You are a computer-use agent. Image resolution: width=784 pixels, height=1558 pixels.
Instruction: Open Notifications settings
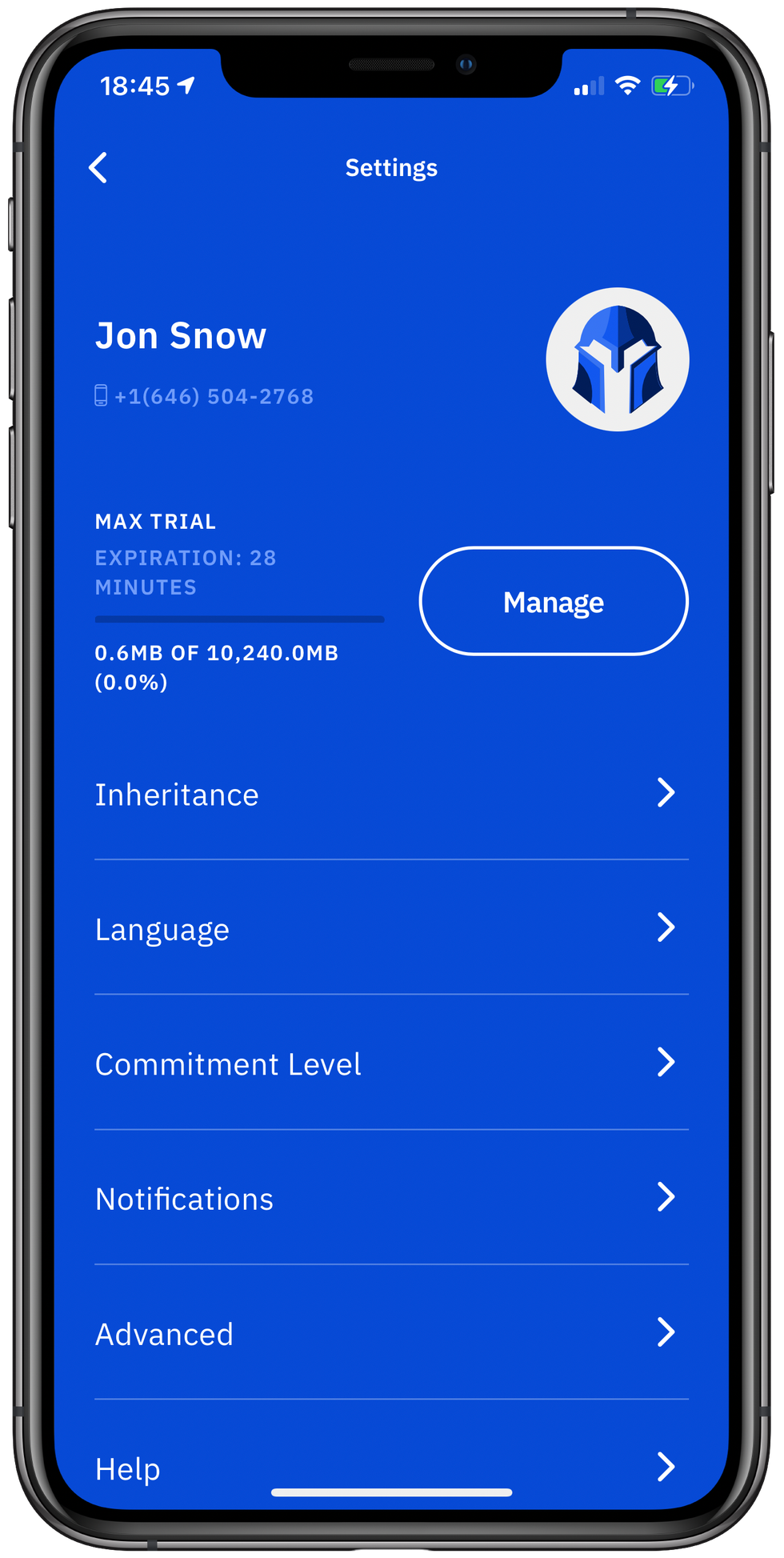pos(390,1199)
